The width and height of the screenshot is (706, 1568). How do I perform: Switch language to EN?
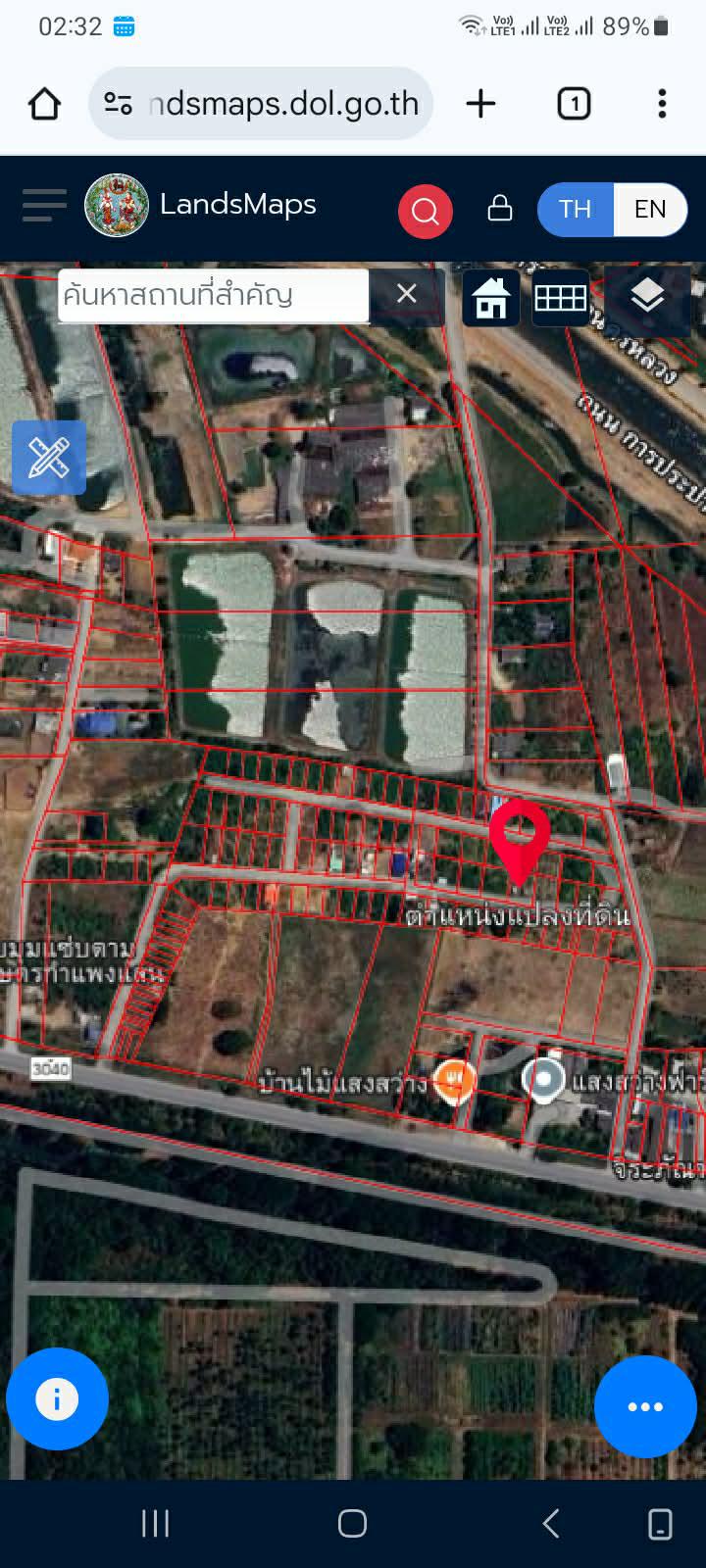[650, 210]
